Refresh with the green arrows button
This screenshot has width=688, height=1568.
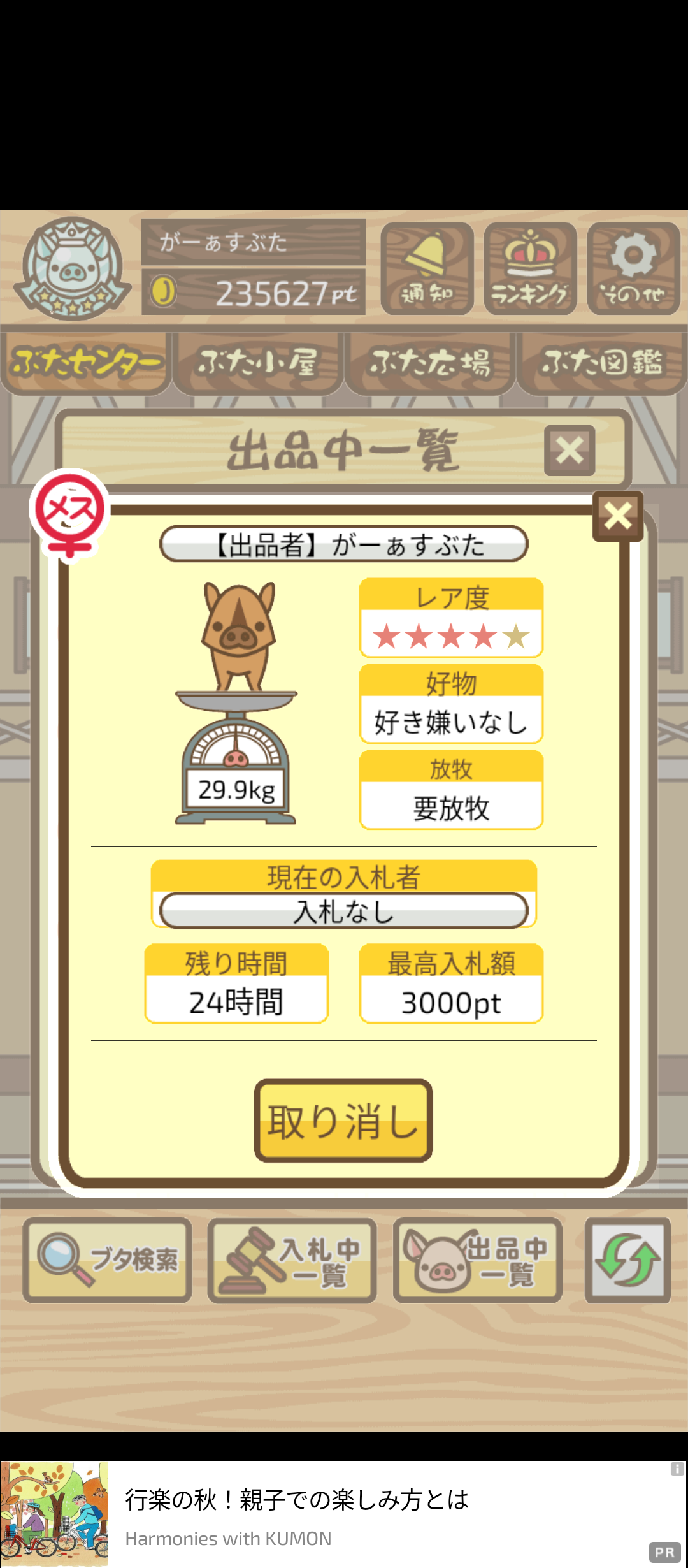[x=627, y=1260]
